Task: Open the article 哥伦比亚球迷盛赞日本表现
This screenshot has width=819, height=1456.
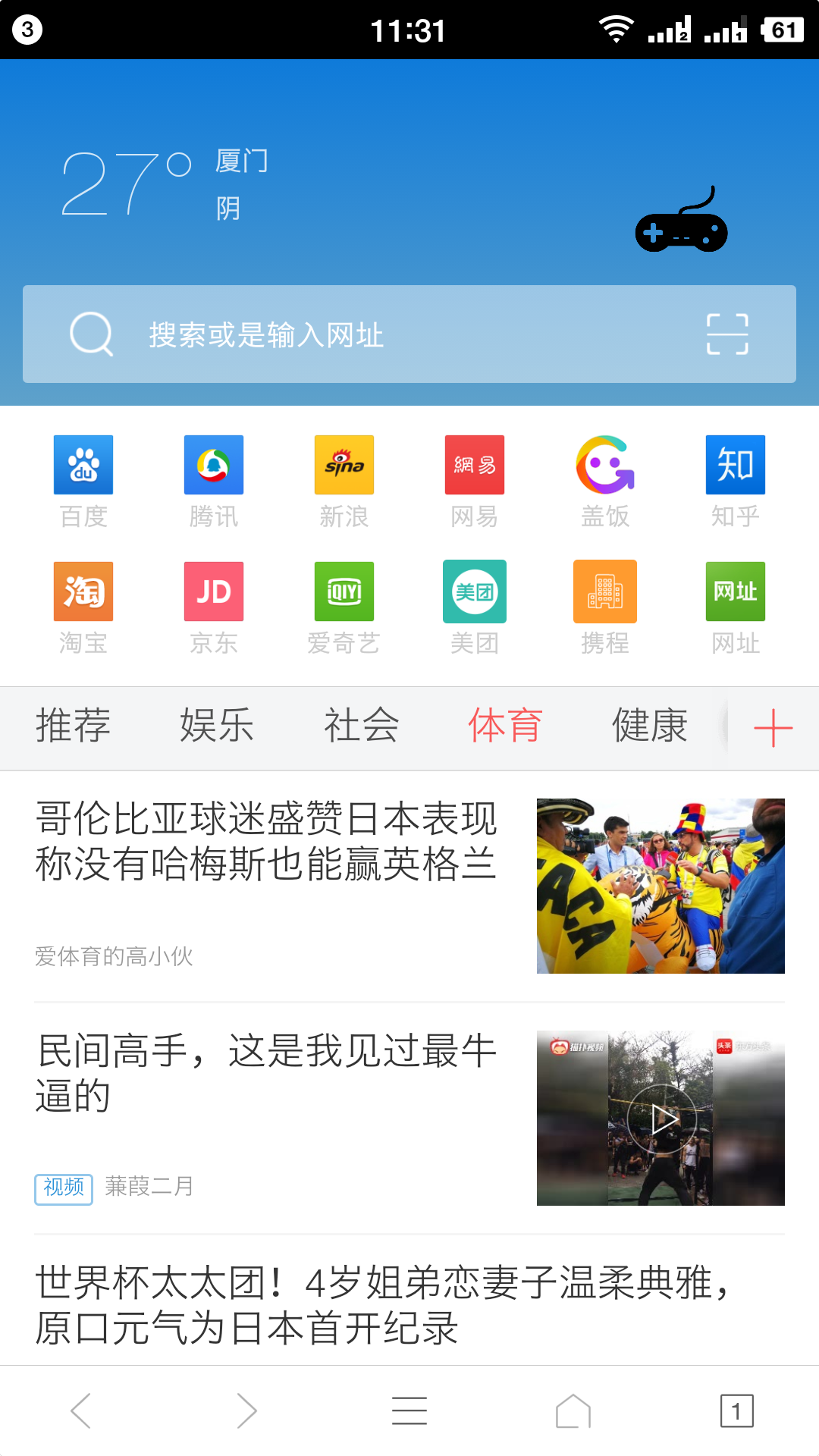Action: pyautogui.click(x=265, y=842)
